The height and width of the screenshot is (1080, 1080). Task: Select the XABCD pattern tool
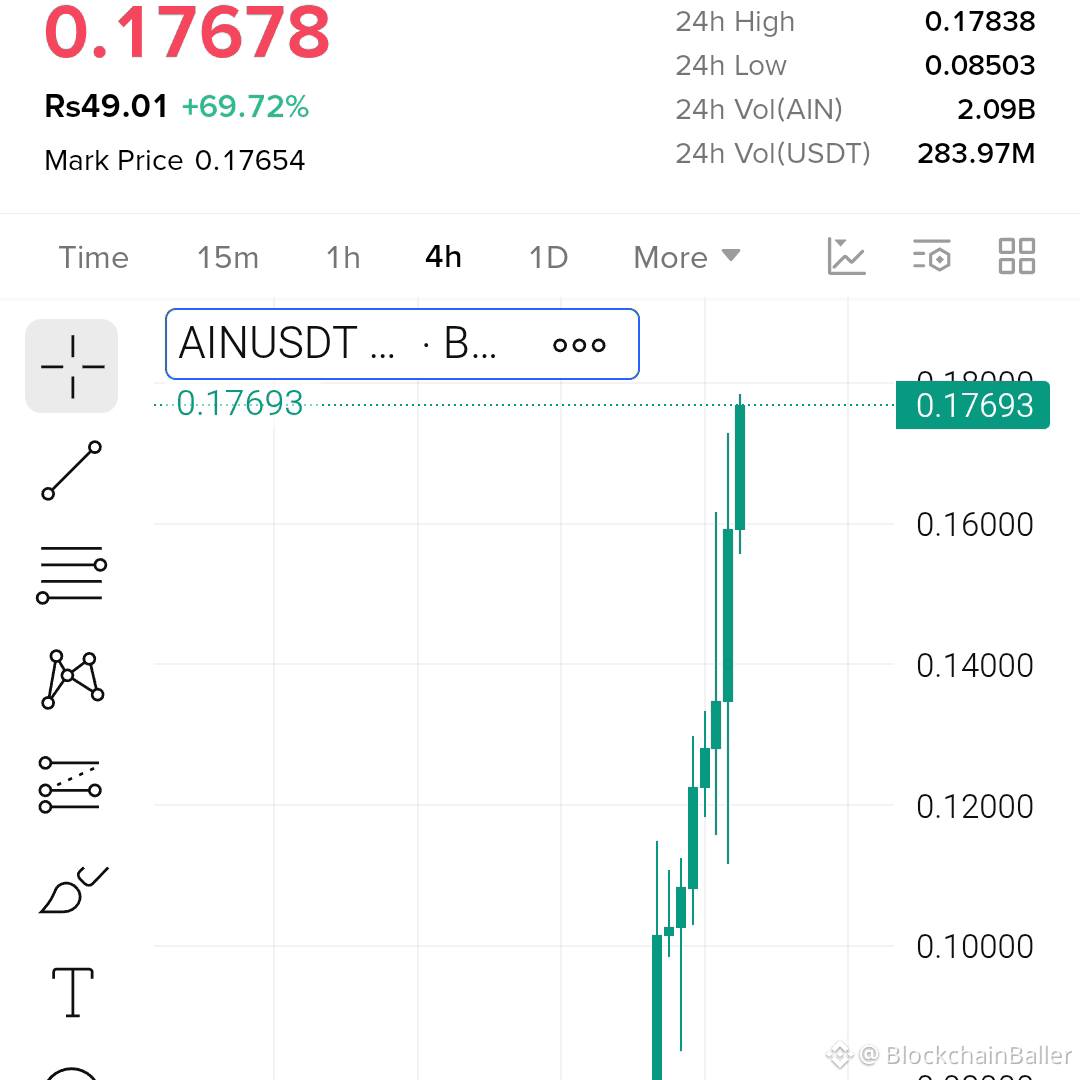tap(72, 679)
